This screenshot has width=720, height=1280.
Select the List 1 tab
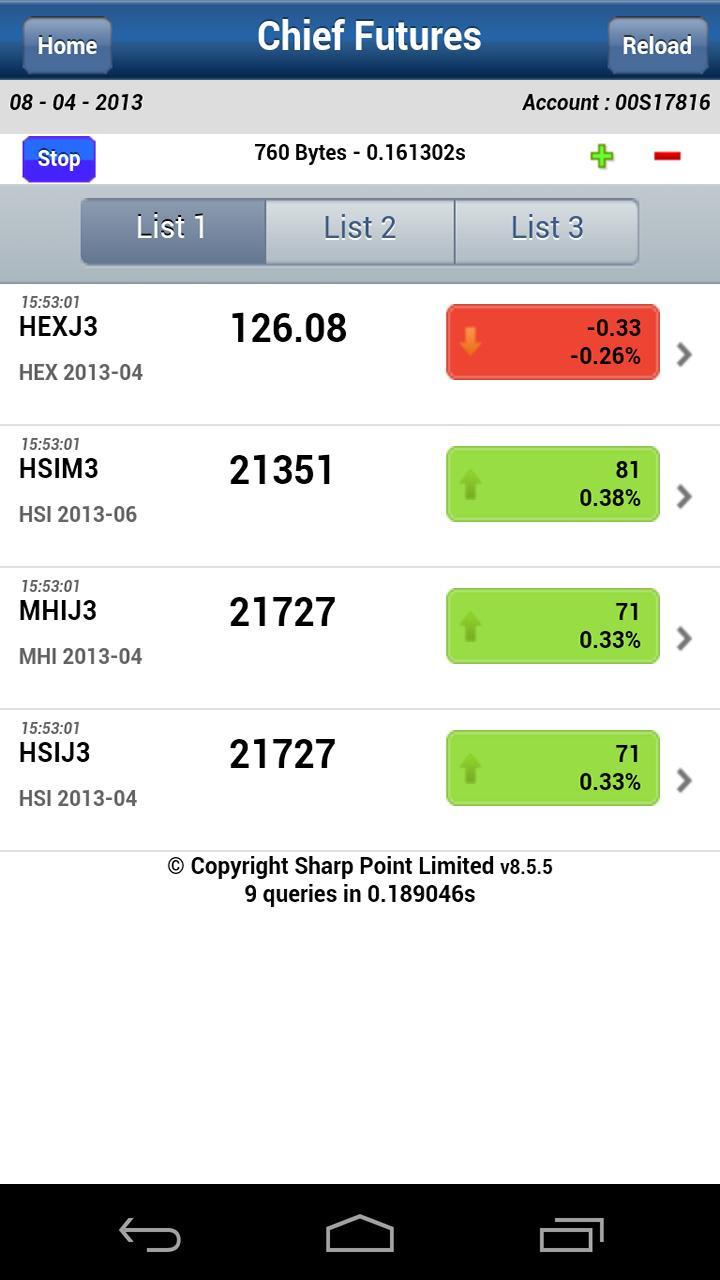click(x=172, y=229)
